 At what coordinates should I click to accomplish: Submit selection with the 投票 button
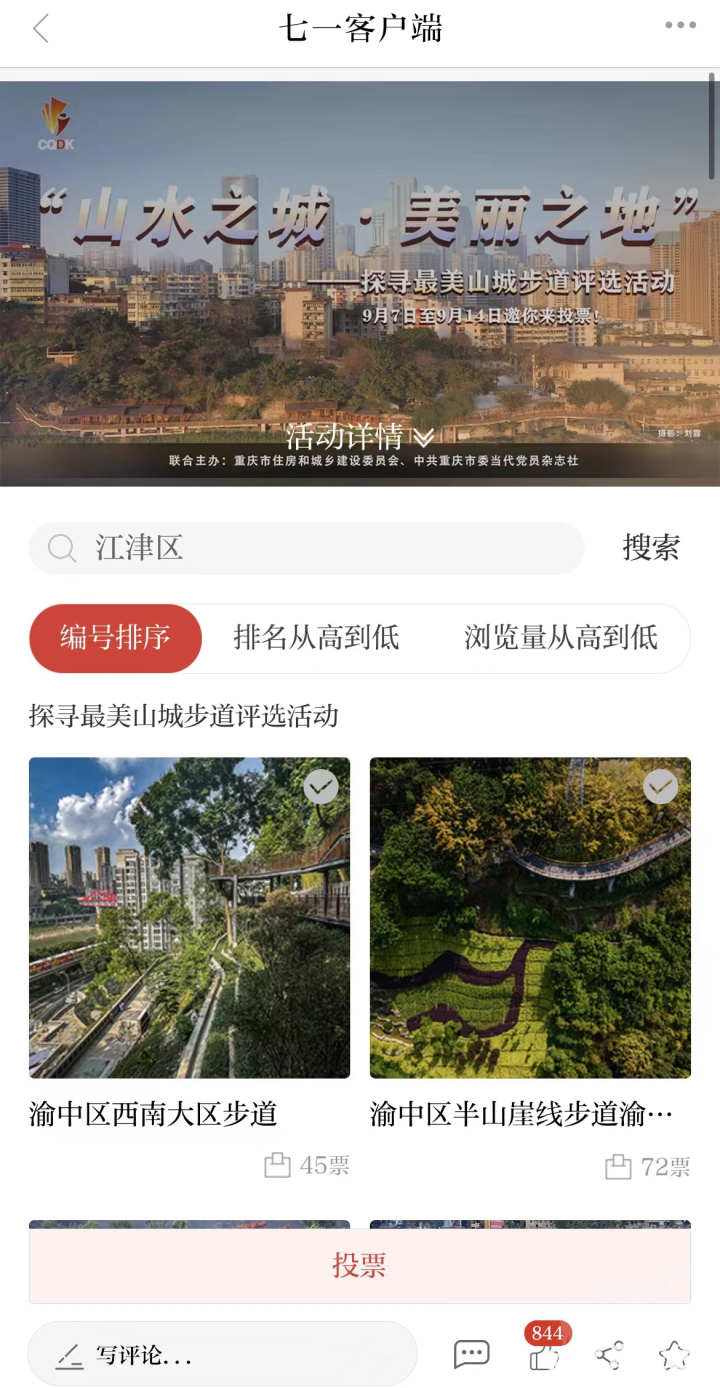tap(359, 1265)
